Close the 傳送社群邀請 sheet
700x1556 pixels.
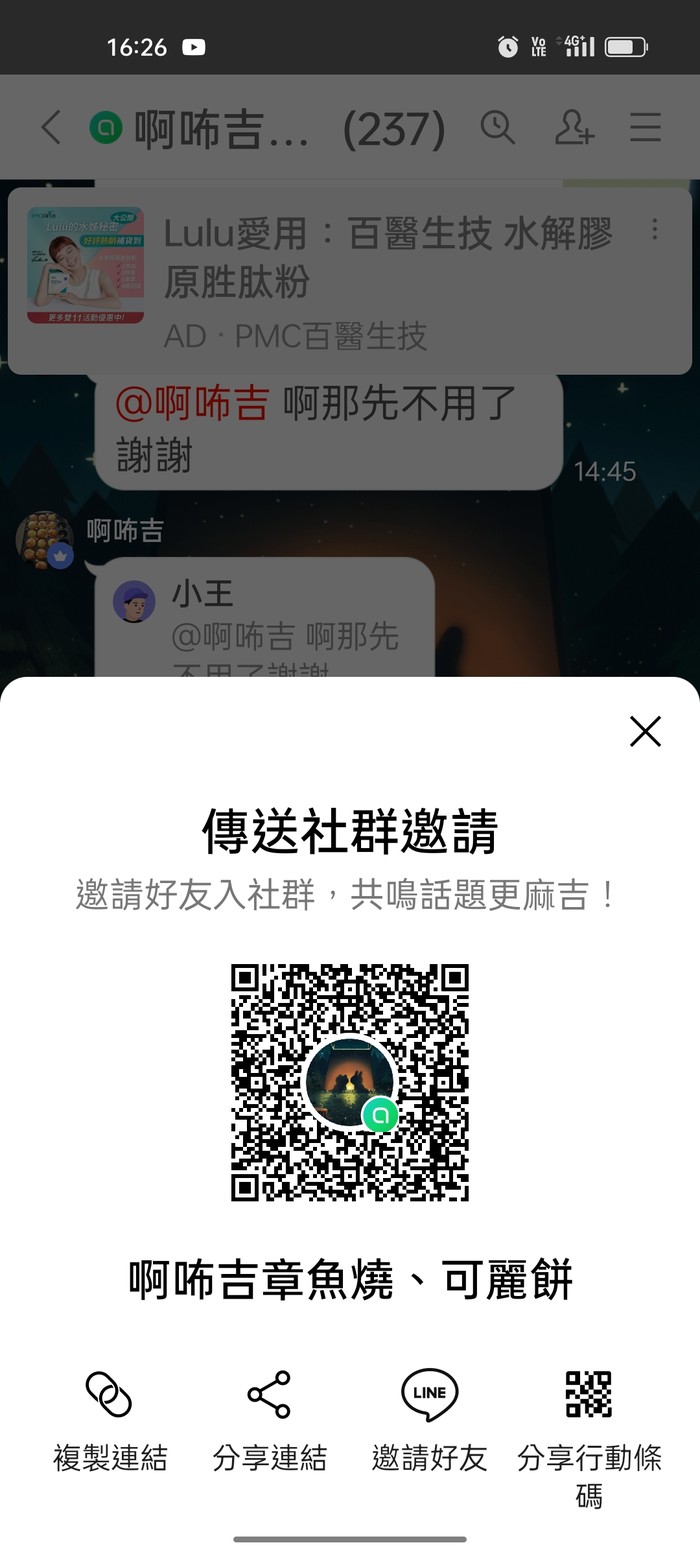click(x=645, y=731)
